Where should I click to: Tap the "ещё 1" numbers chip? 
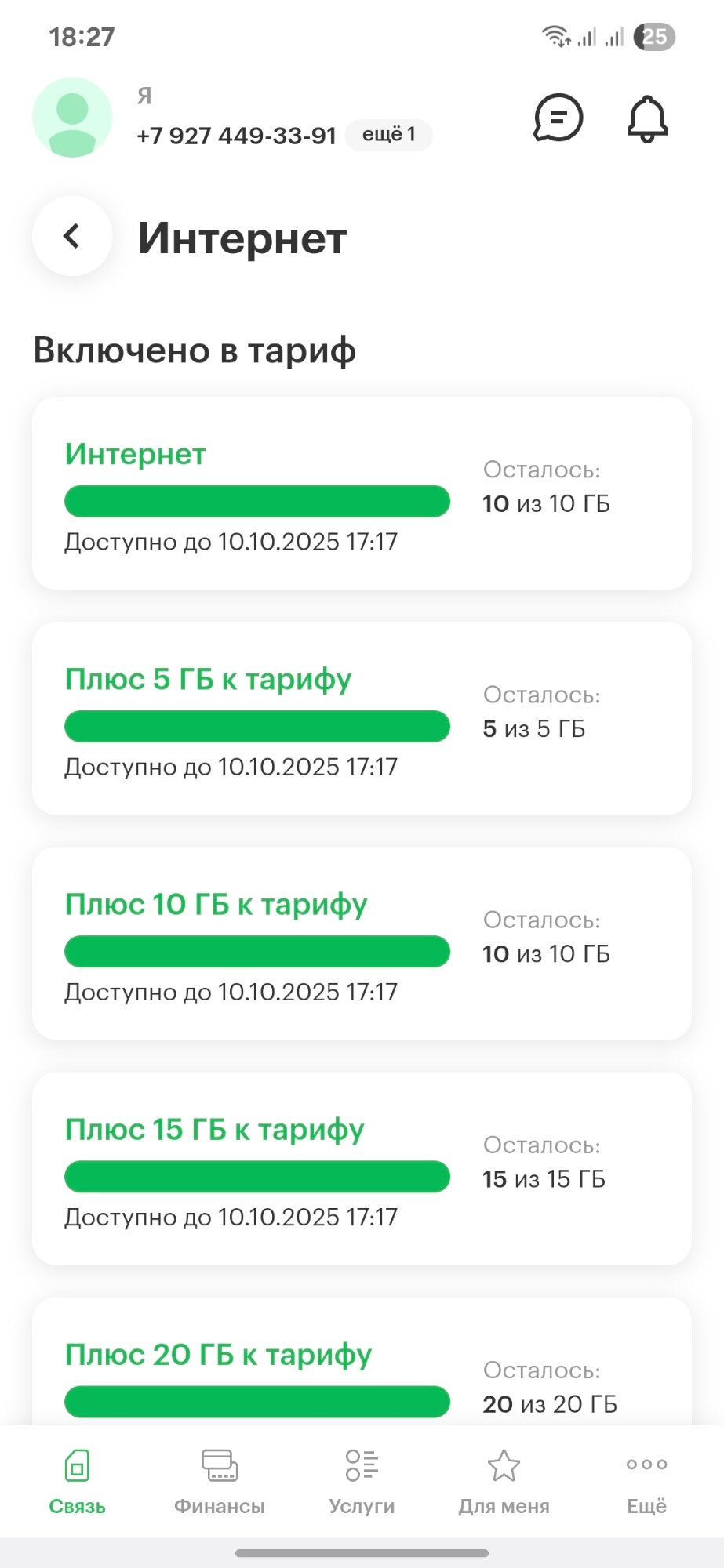click(388, 135)
